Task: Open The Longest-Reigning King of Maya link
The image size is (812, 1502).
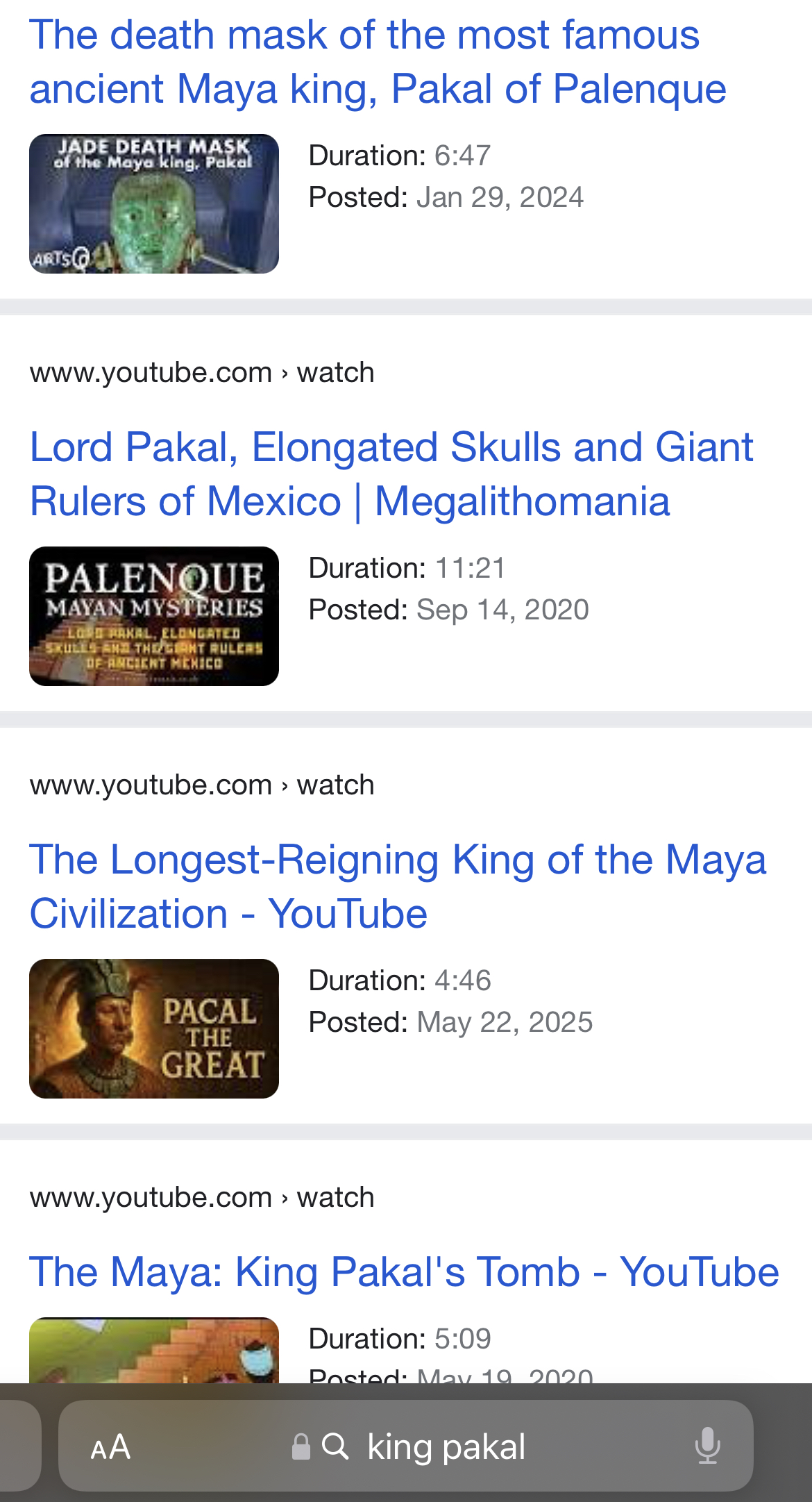Action: pyautogui.click(x=398, y=886)
